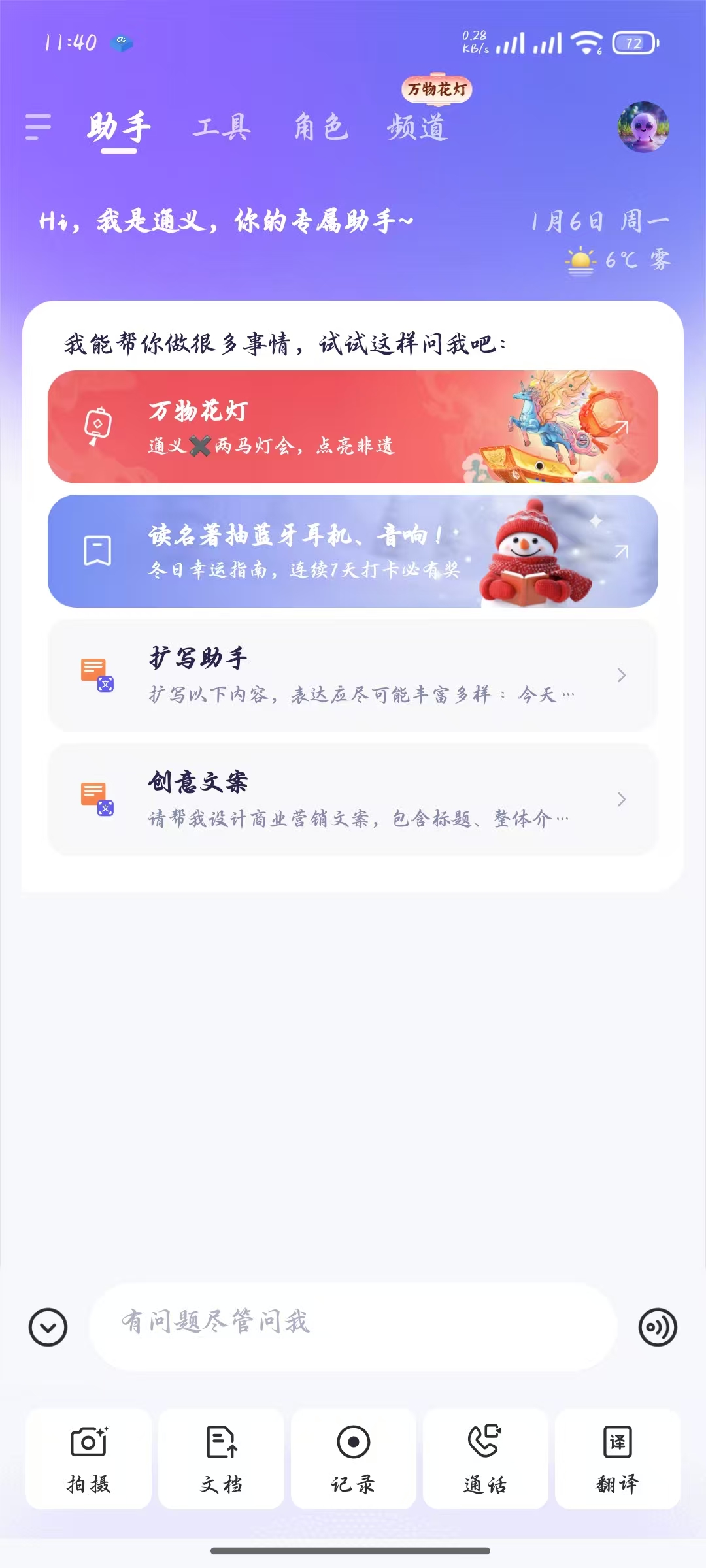The width and height of the screenshot is (706, 1568).
Task: Open the 翻译 translation tool
Action: click(x=618, y=1459)
